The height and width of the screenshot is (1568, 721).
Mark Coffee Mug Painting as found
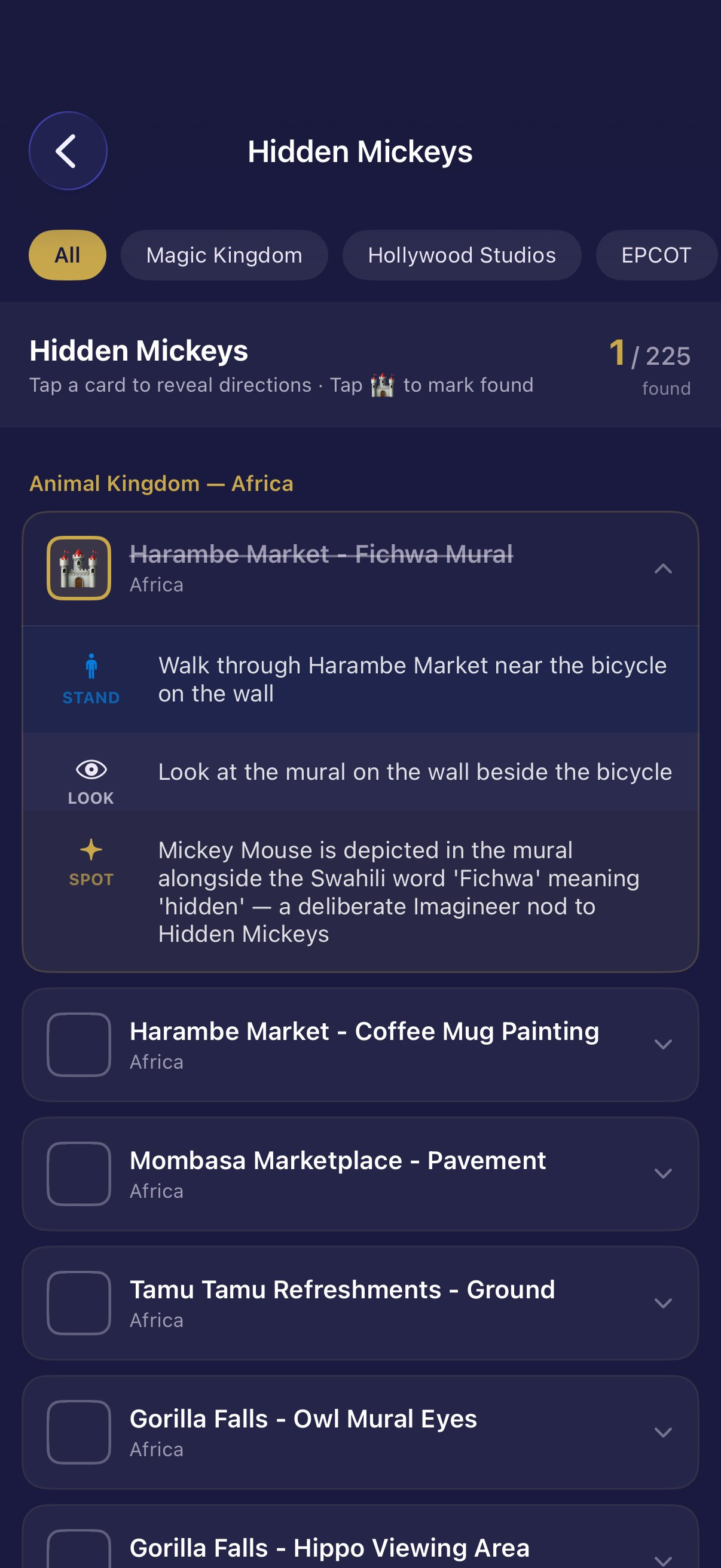[x=79, y=1045]
